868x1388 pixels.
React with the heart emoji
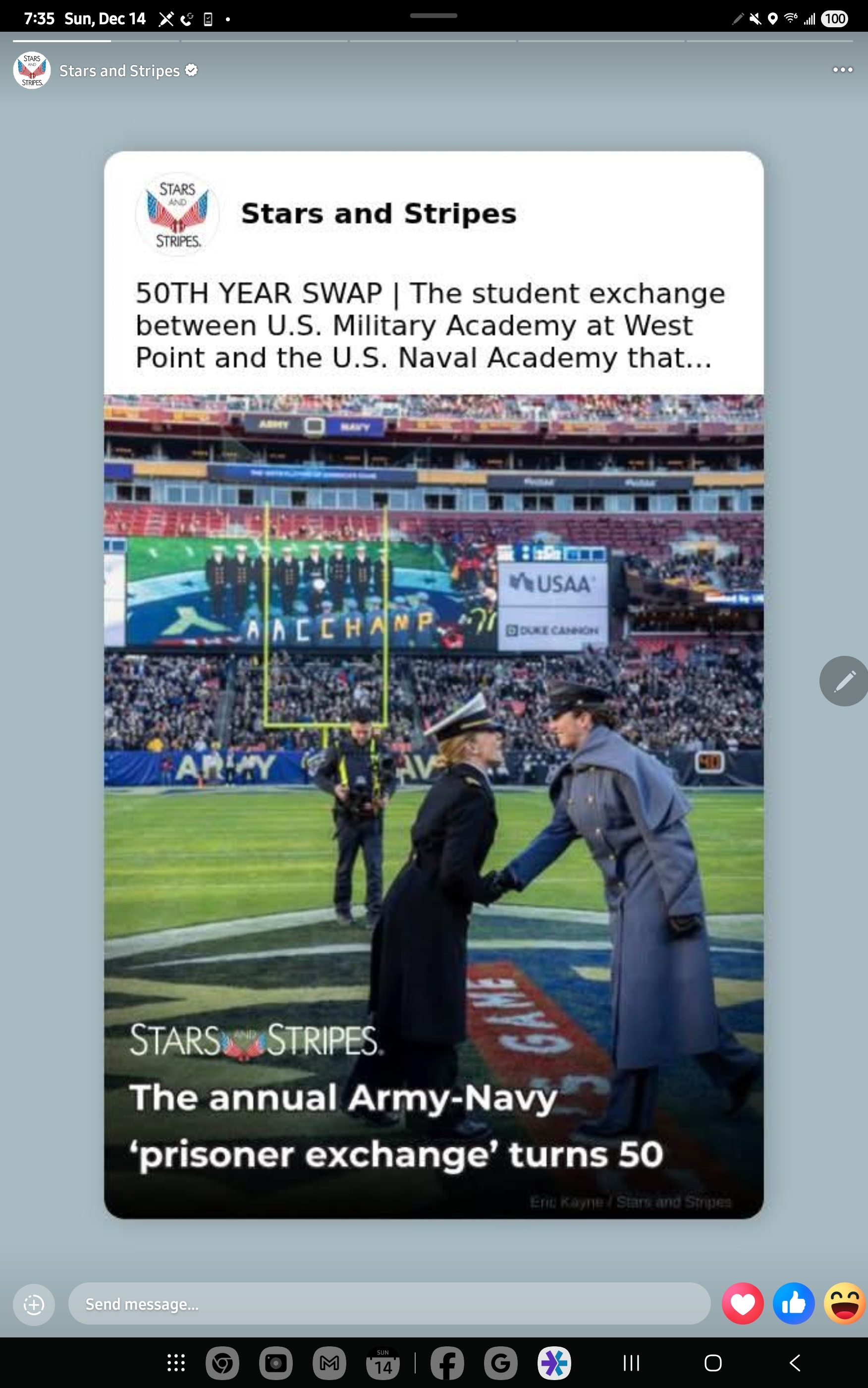(x=742, y=1304)
